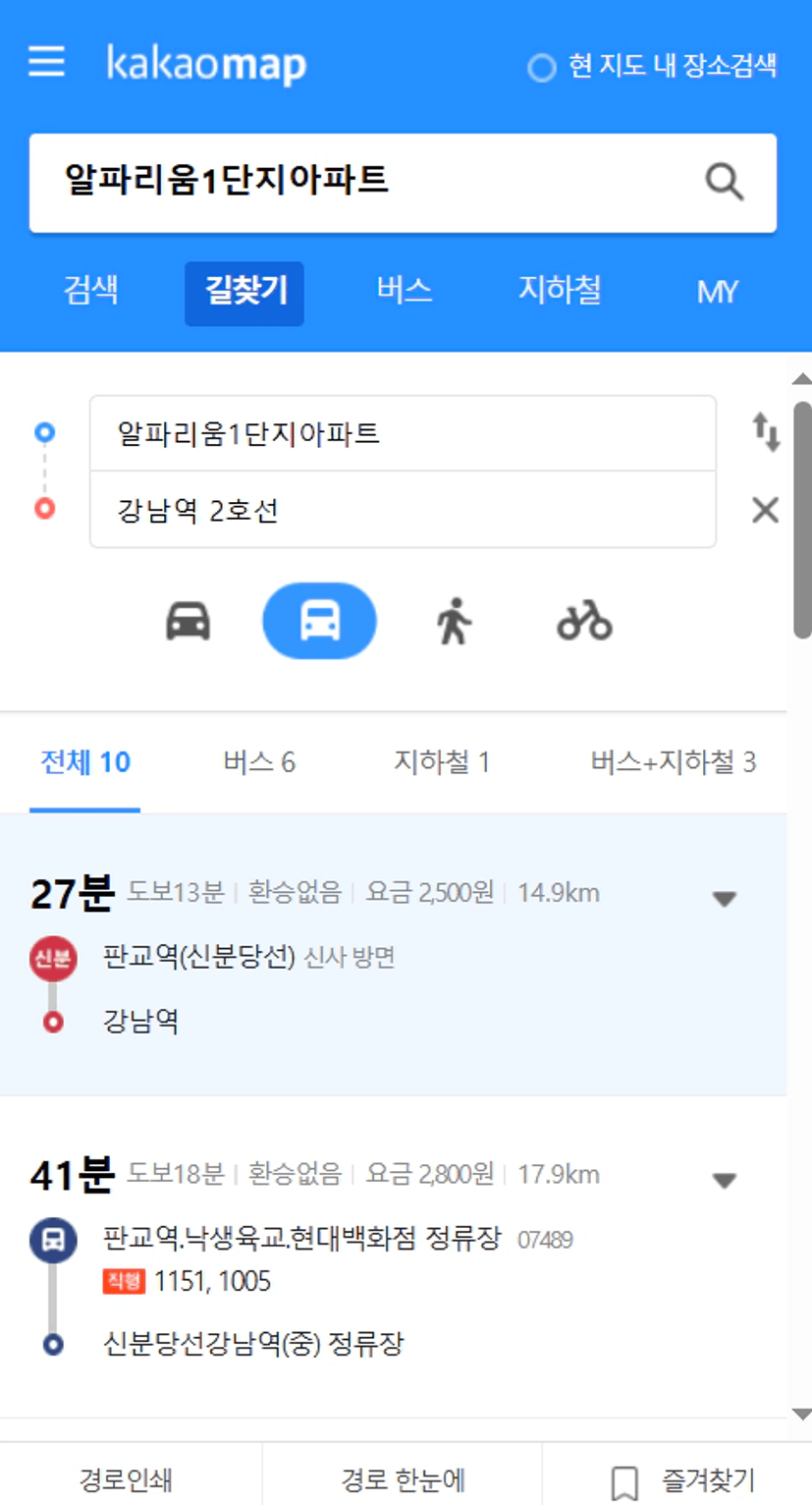Viewport: 812px width, 1505px height.
Task: Expand the 27분 route details
Action: click(725, 898)
